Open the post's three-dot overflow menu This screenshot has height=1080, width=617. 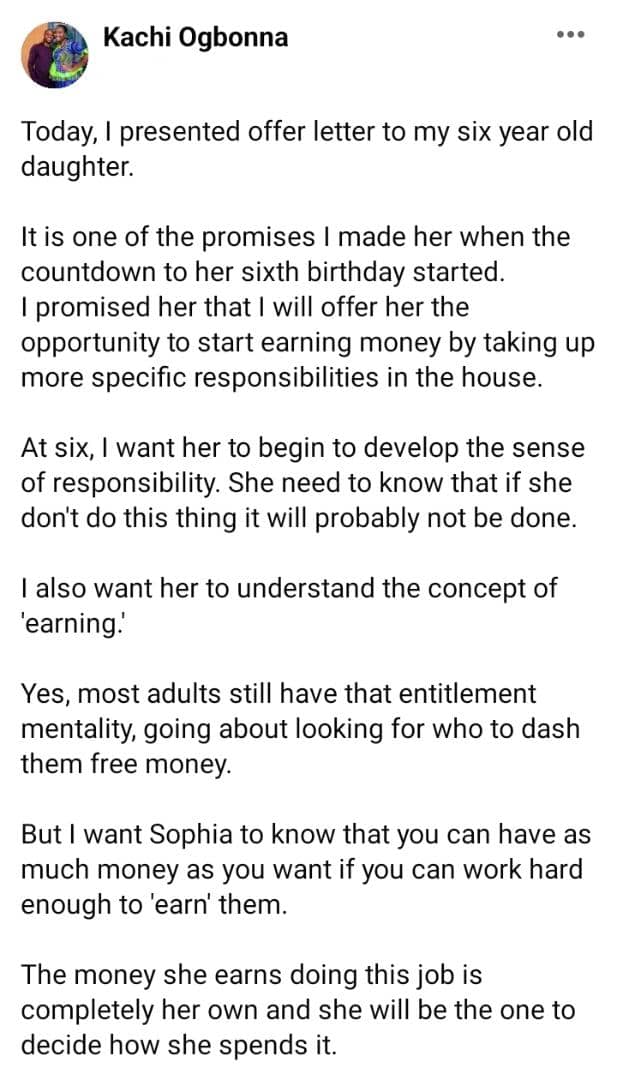(569, 35)
